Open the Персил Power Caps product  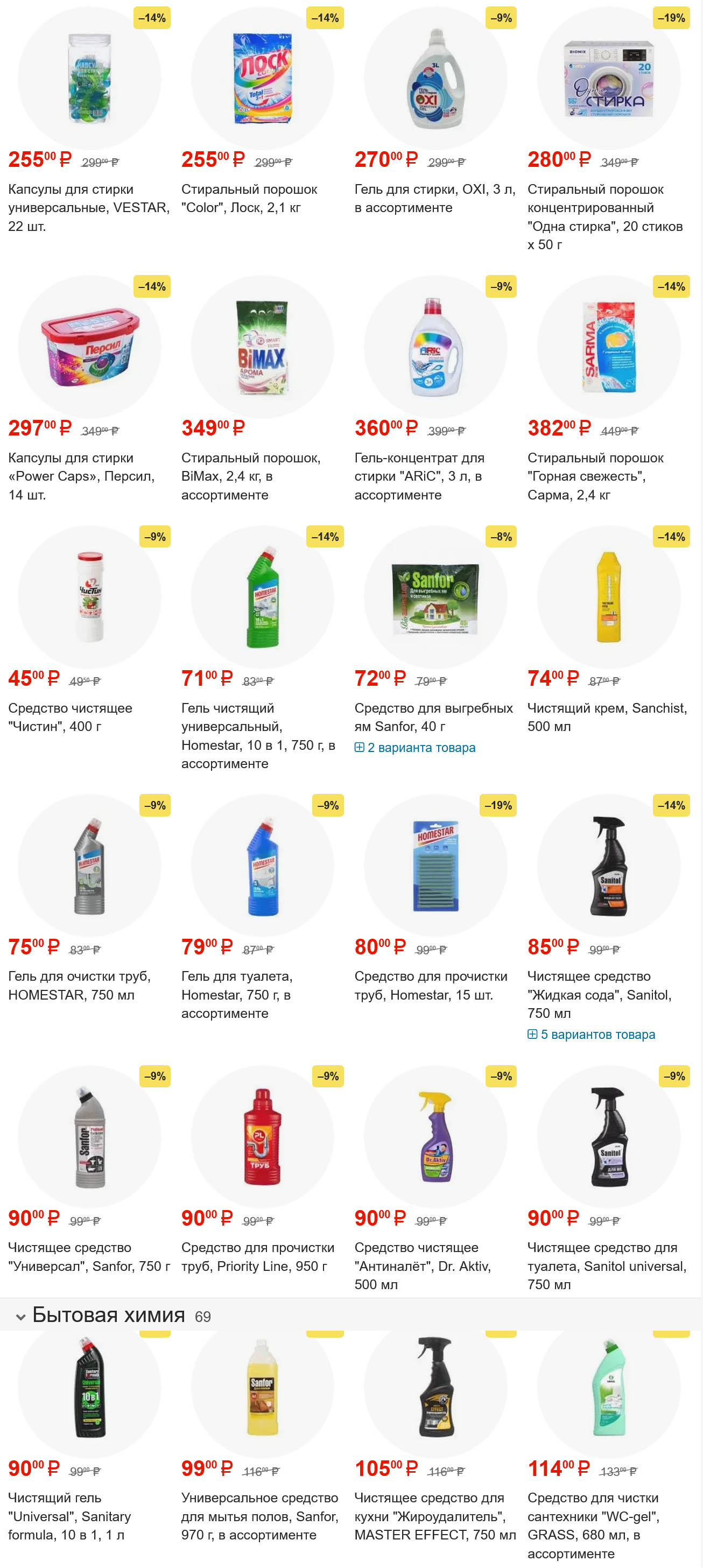81,475
